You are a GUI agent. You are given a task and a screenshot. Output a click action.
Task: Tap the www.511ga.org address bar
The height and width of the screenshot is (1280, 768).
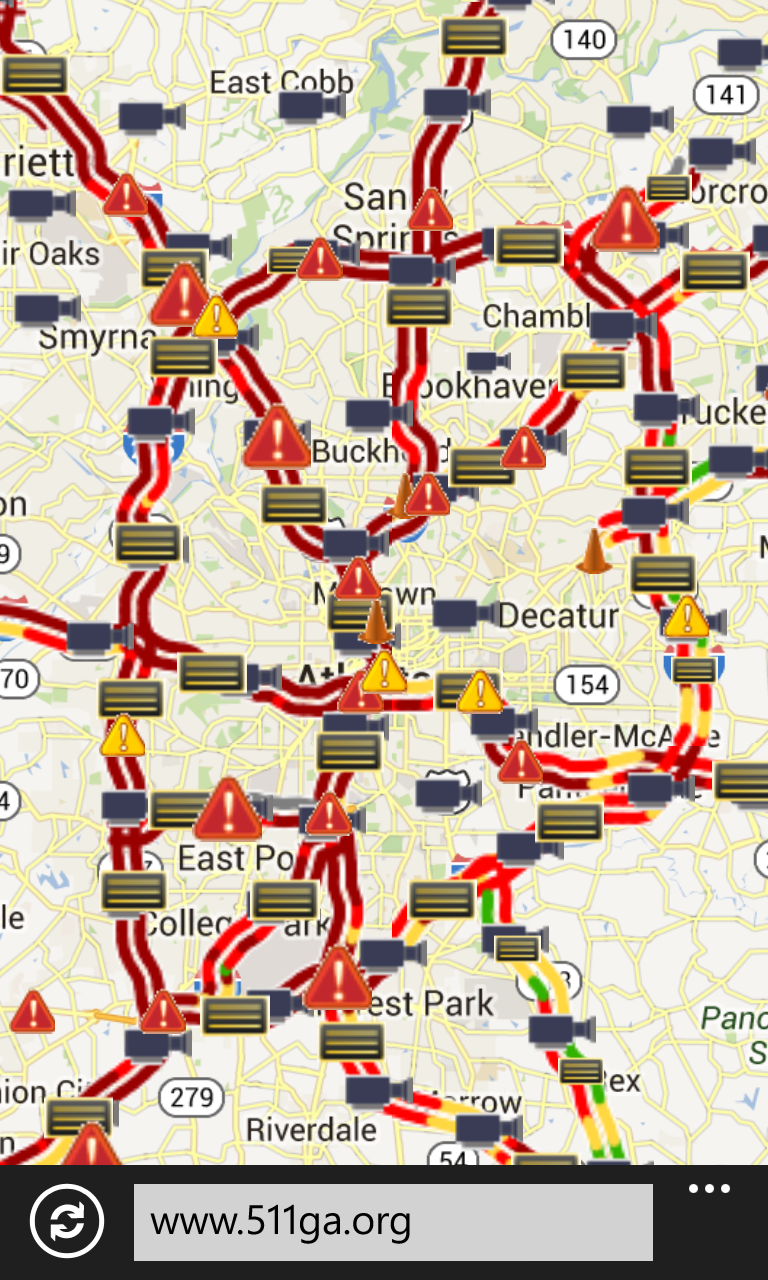[393, 1222]
